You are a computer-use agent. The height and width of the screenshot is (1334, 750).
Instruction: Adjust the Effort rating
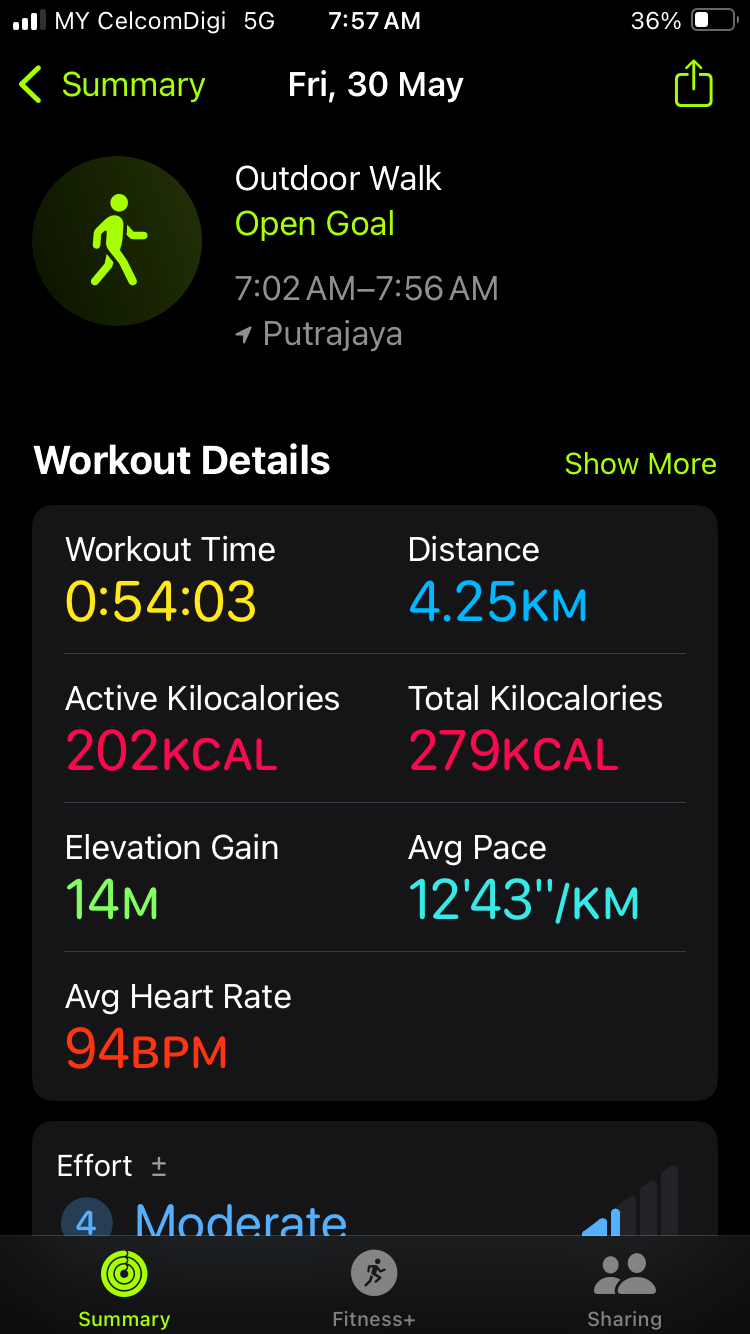tap(159, 1166)
